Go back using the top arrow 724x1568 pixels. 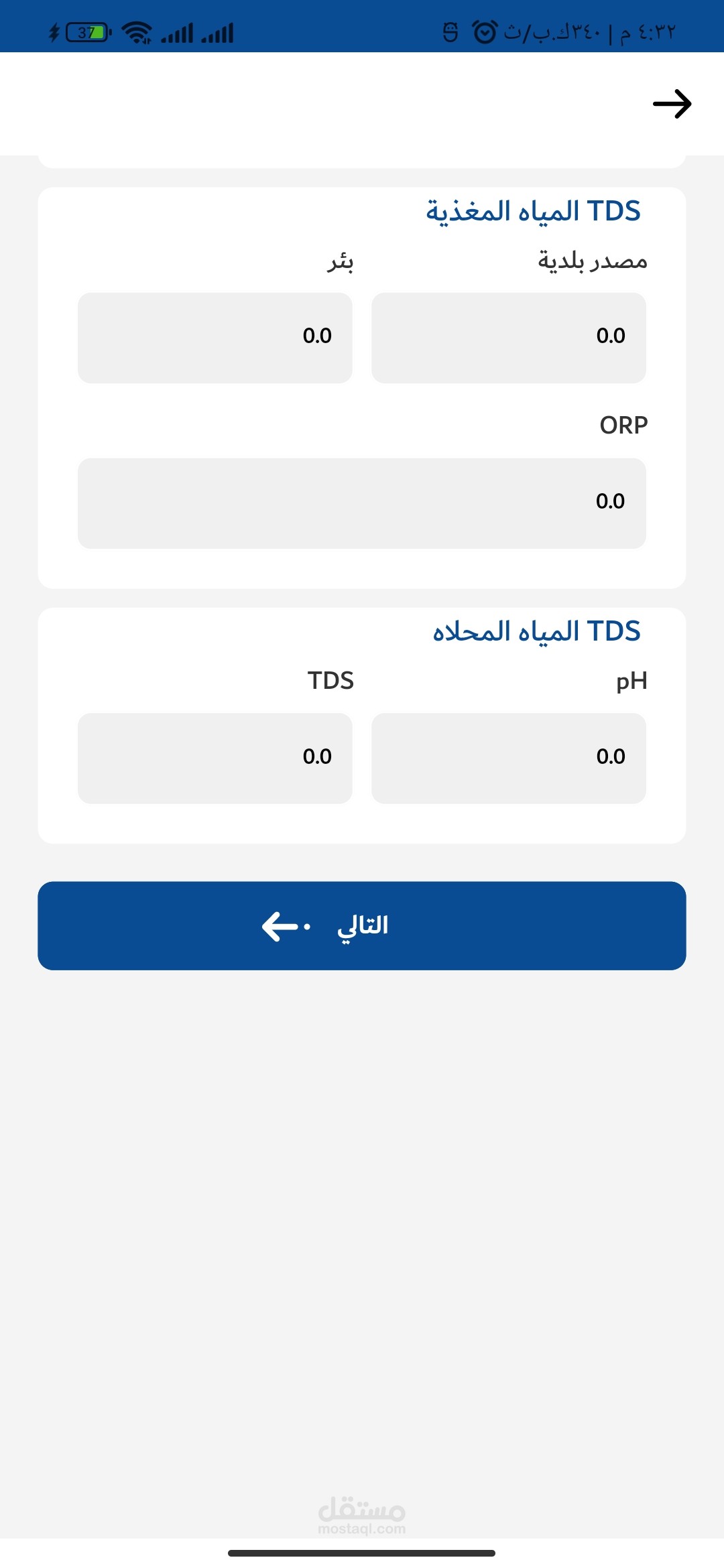point(672,104)
